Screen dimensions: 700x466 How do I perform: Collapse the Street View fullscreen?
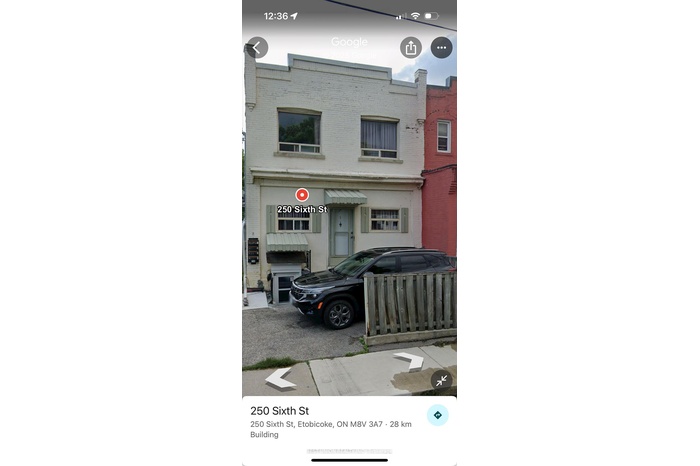[441, 380]
